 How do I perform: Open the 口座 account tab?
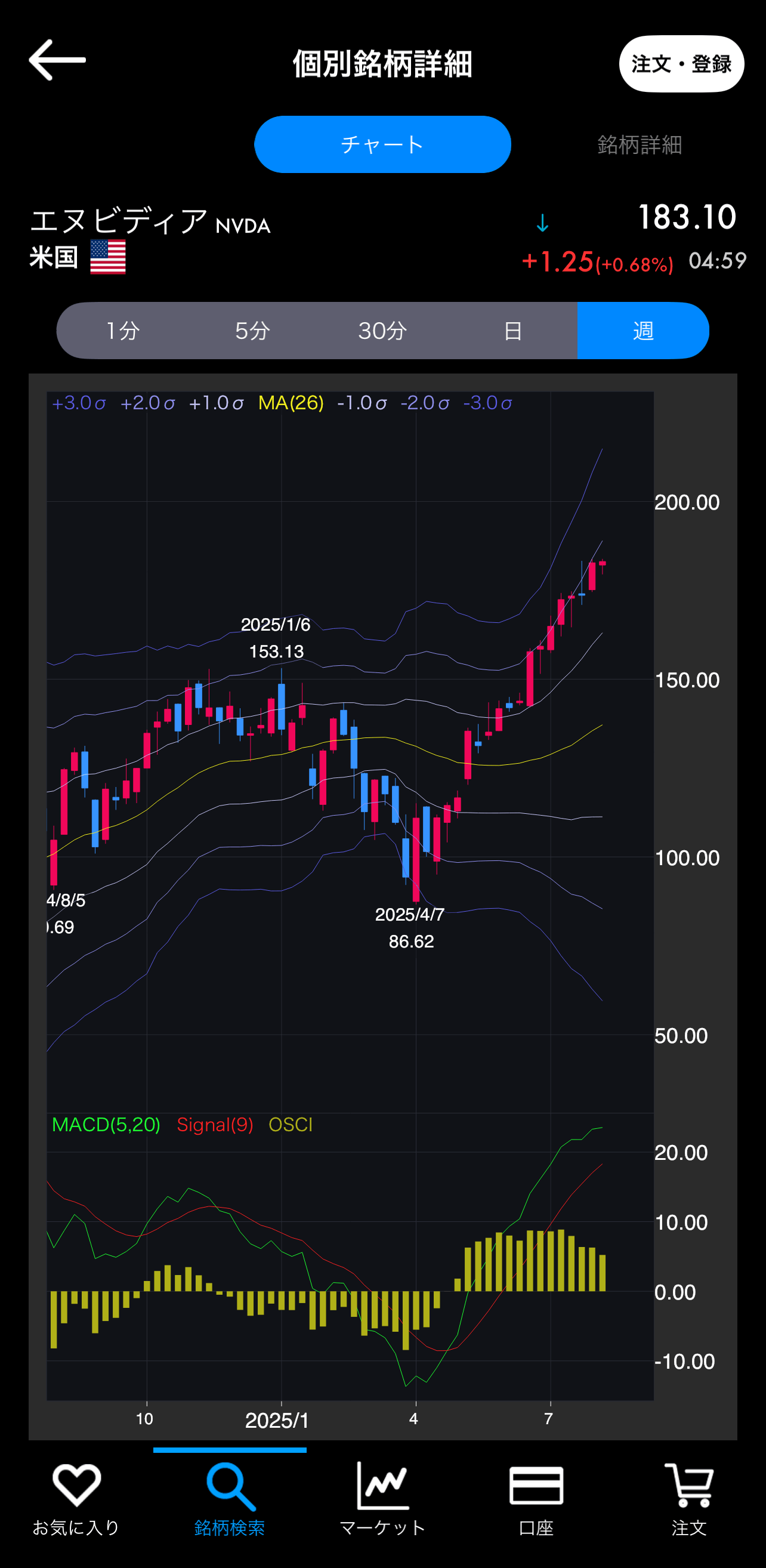pos(536,1499)
